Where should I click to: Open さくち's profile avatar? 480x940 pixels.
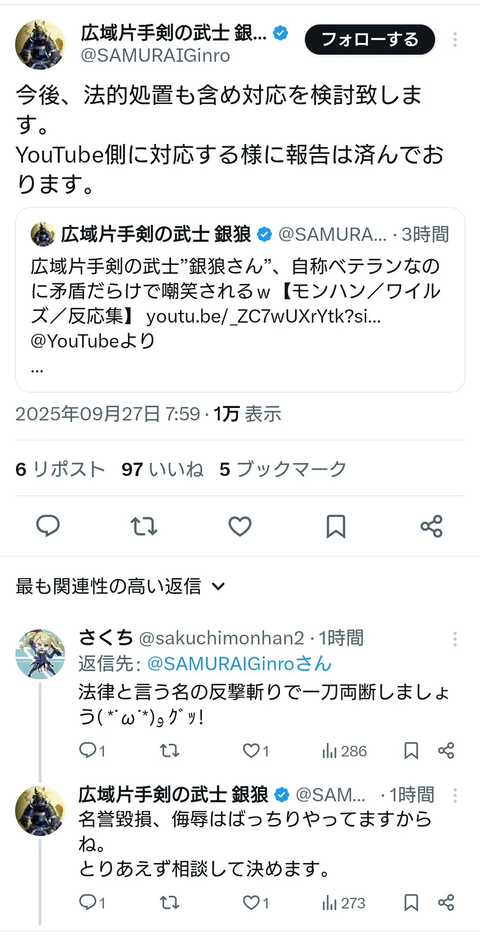pos(40,653)
